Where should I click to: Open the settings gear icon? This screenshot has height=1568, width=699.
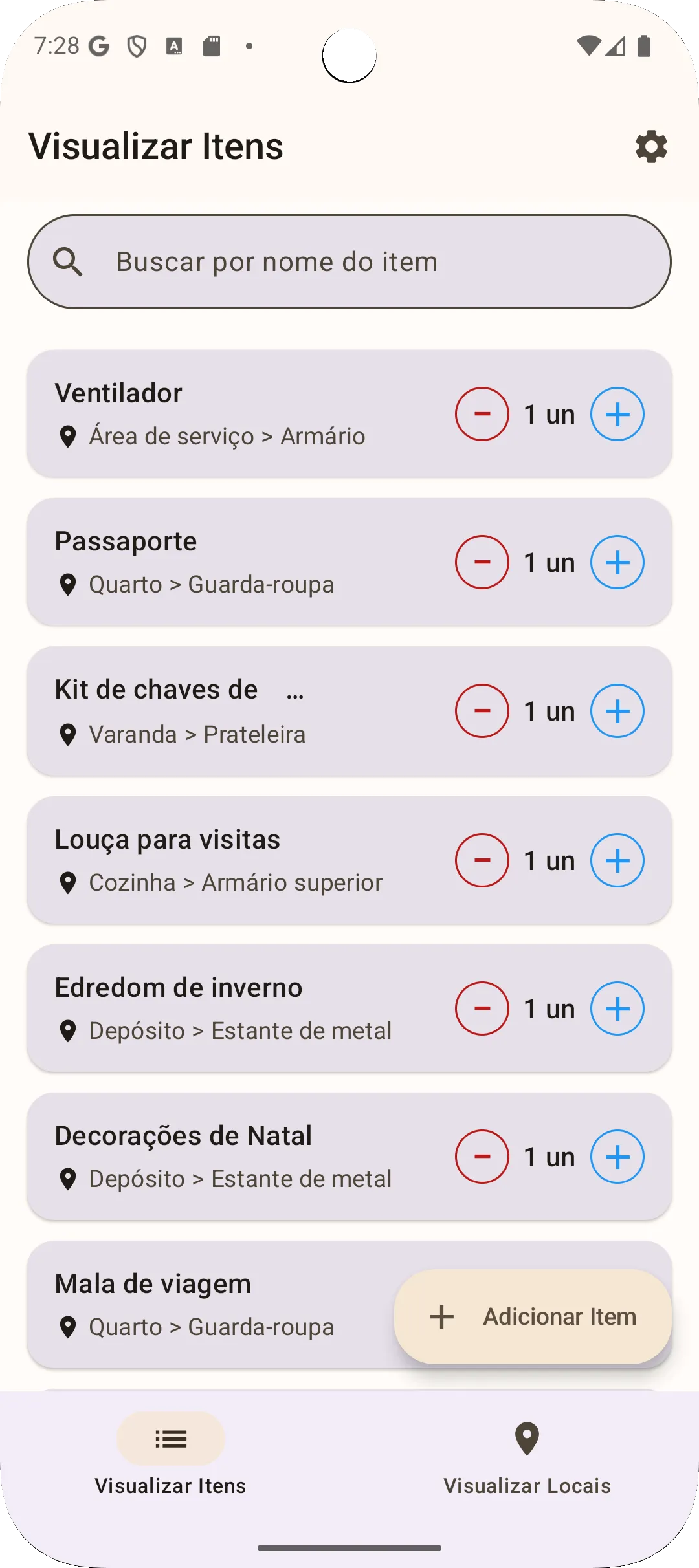coord(650,147)
